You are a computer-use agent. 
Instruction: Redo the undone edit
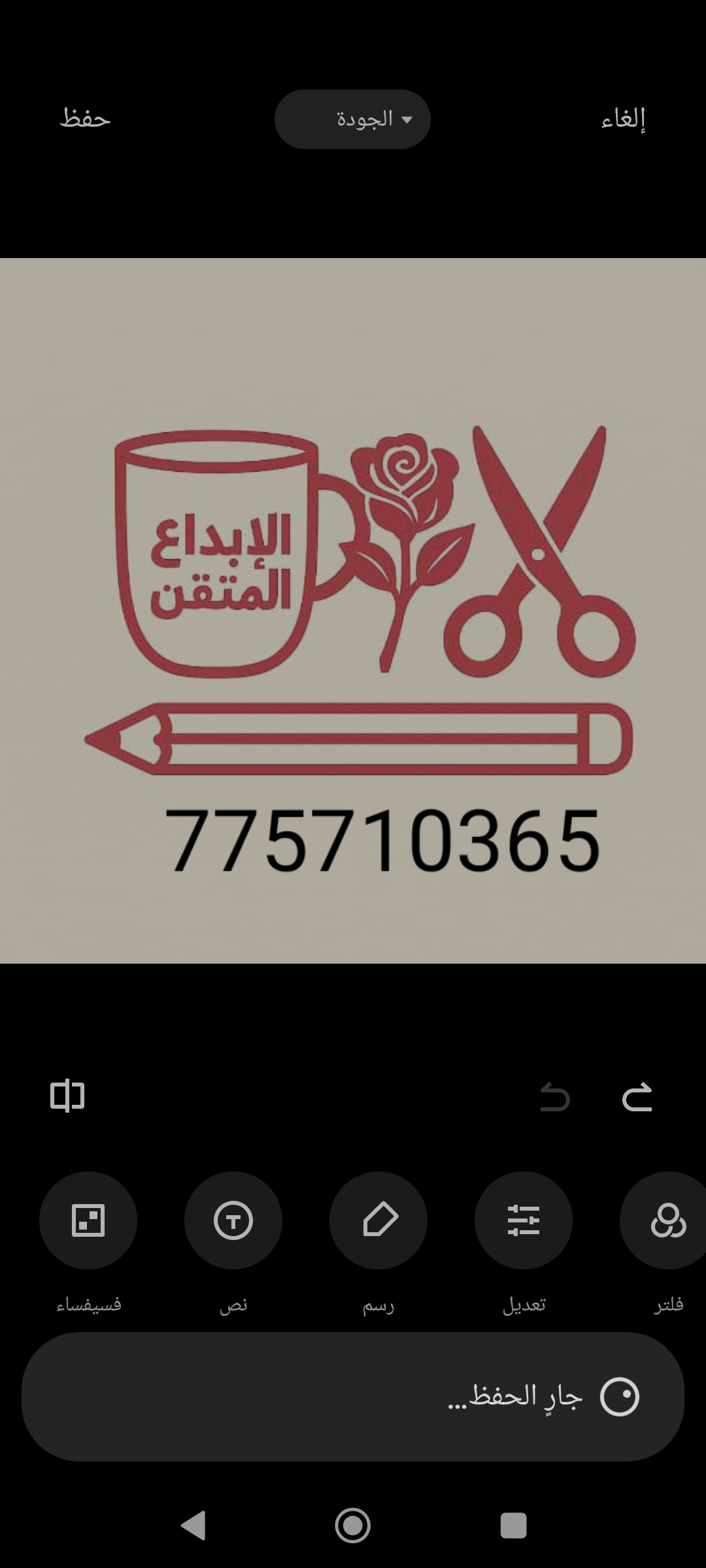click(637, 1097)
